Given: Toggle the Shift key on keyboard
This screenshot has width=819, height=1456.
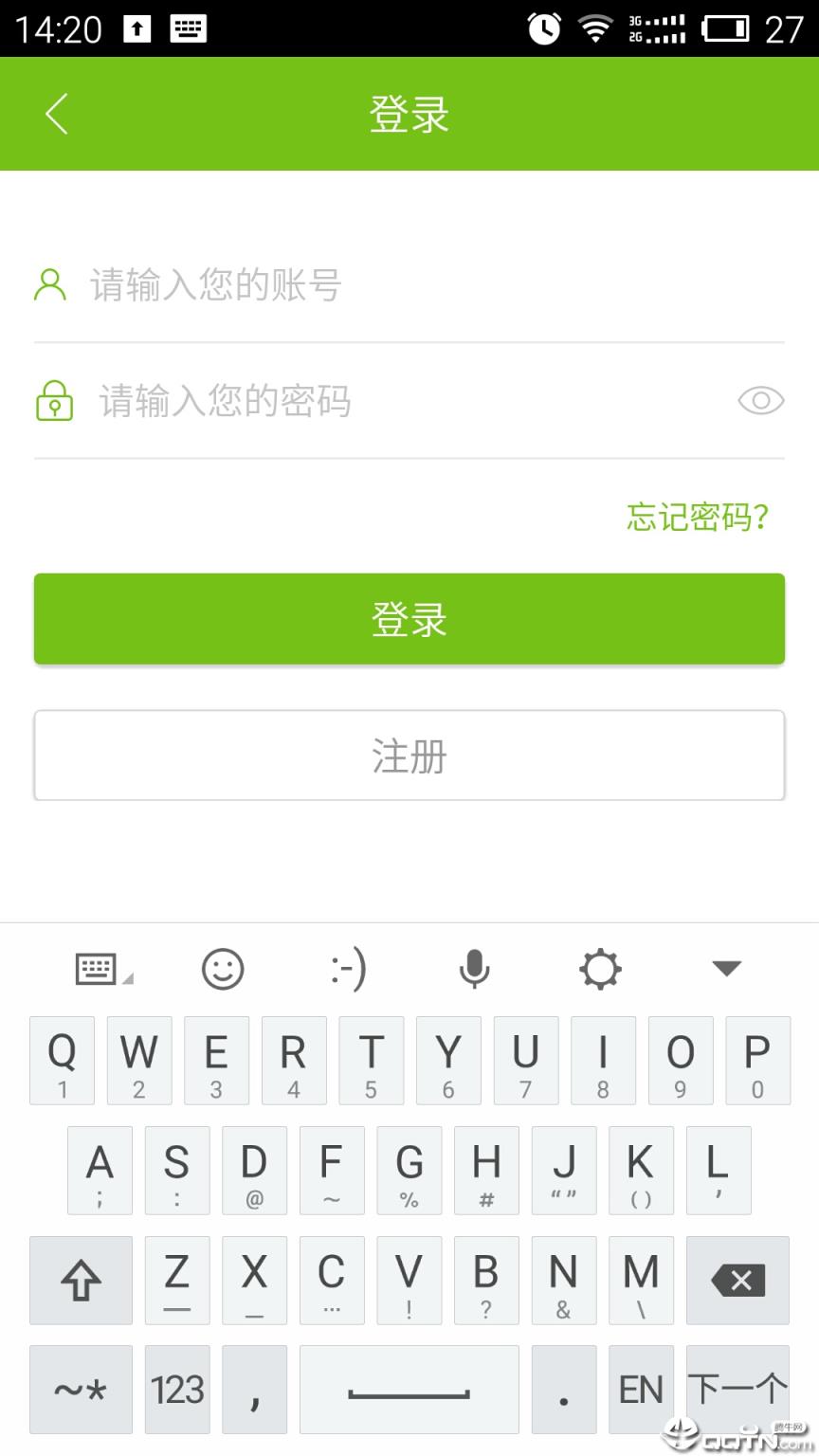Looking at the screenshot, I should [81, 1281].
